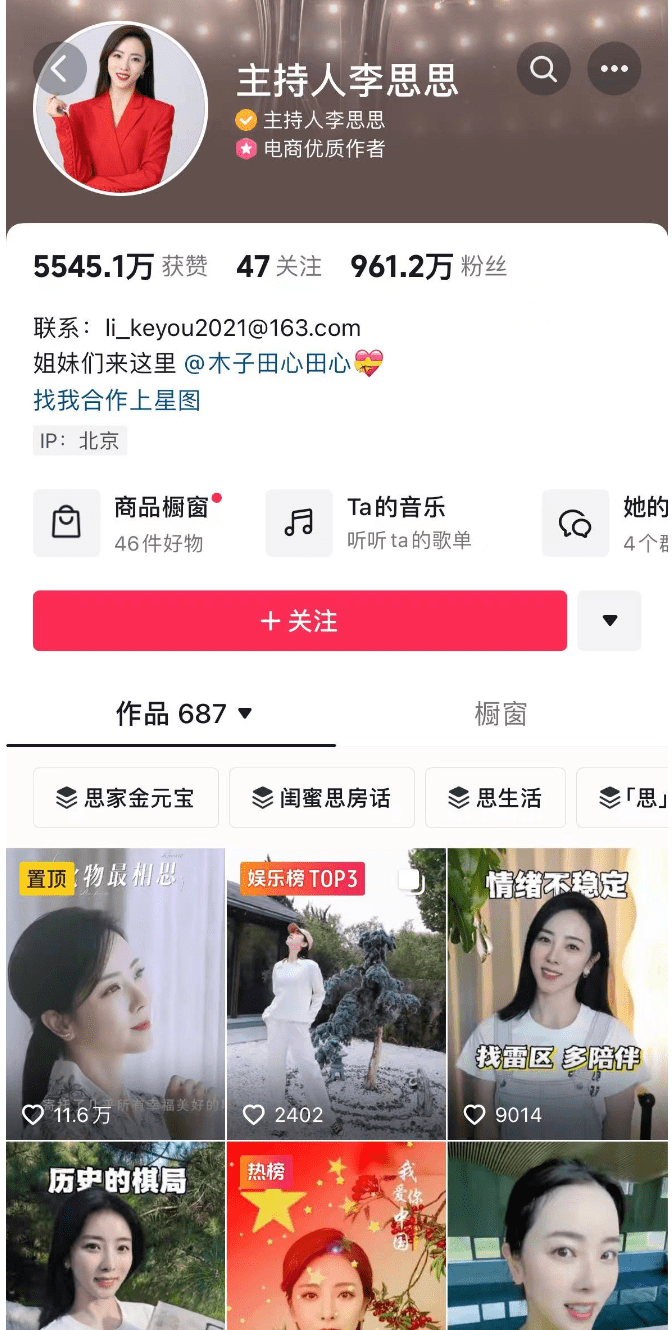672x1330 pixels.
Task: Open the @木子田心田心 mention link
Action: pos(268,363)
